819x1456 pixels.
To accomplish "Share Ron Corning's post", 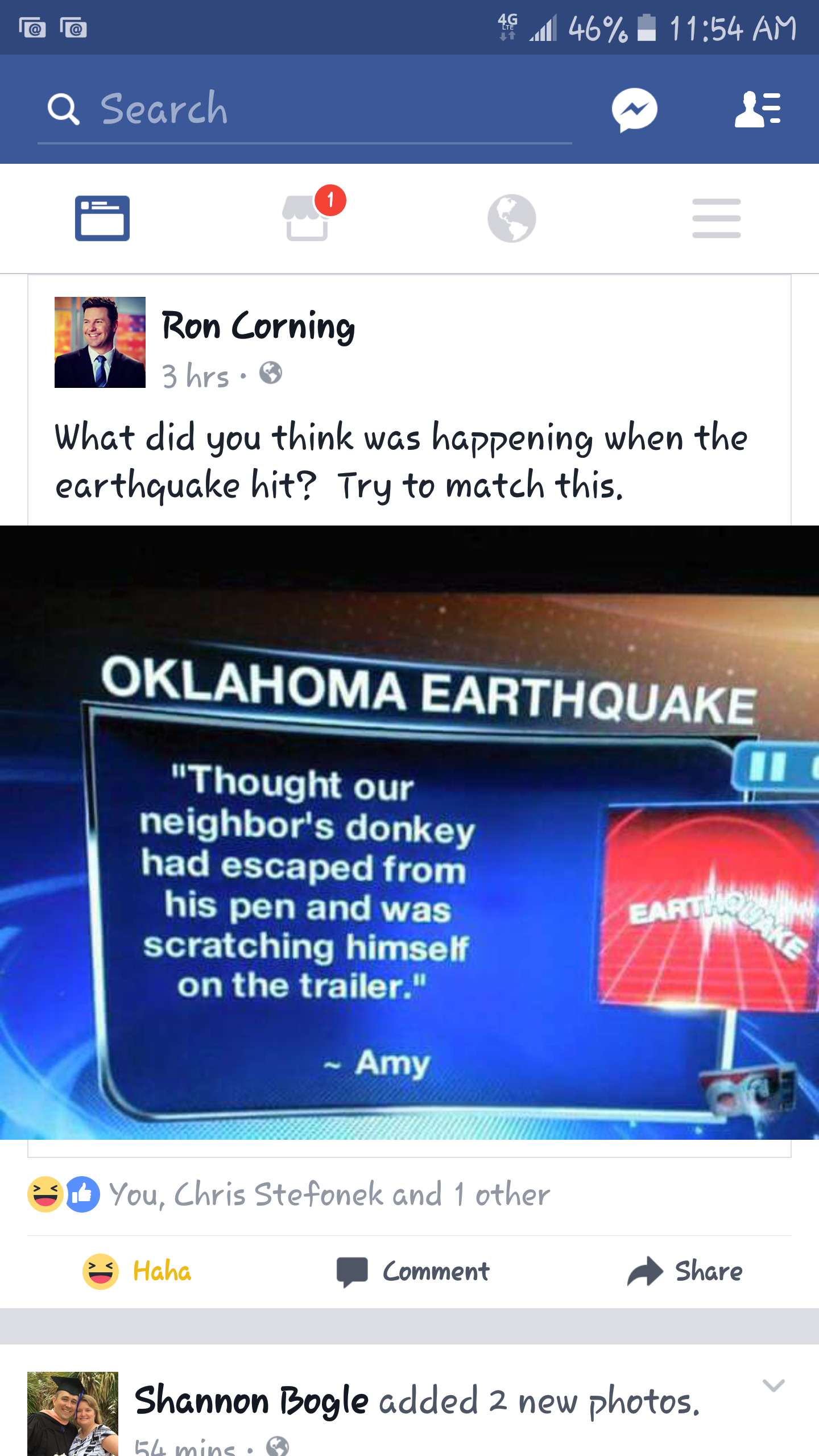I will (685, 1272).
